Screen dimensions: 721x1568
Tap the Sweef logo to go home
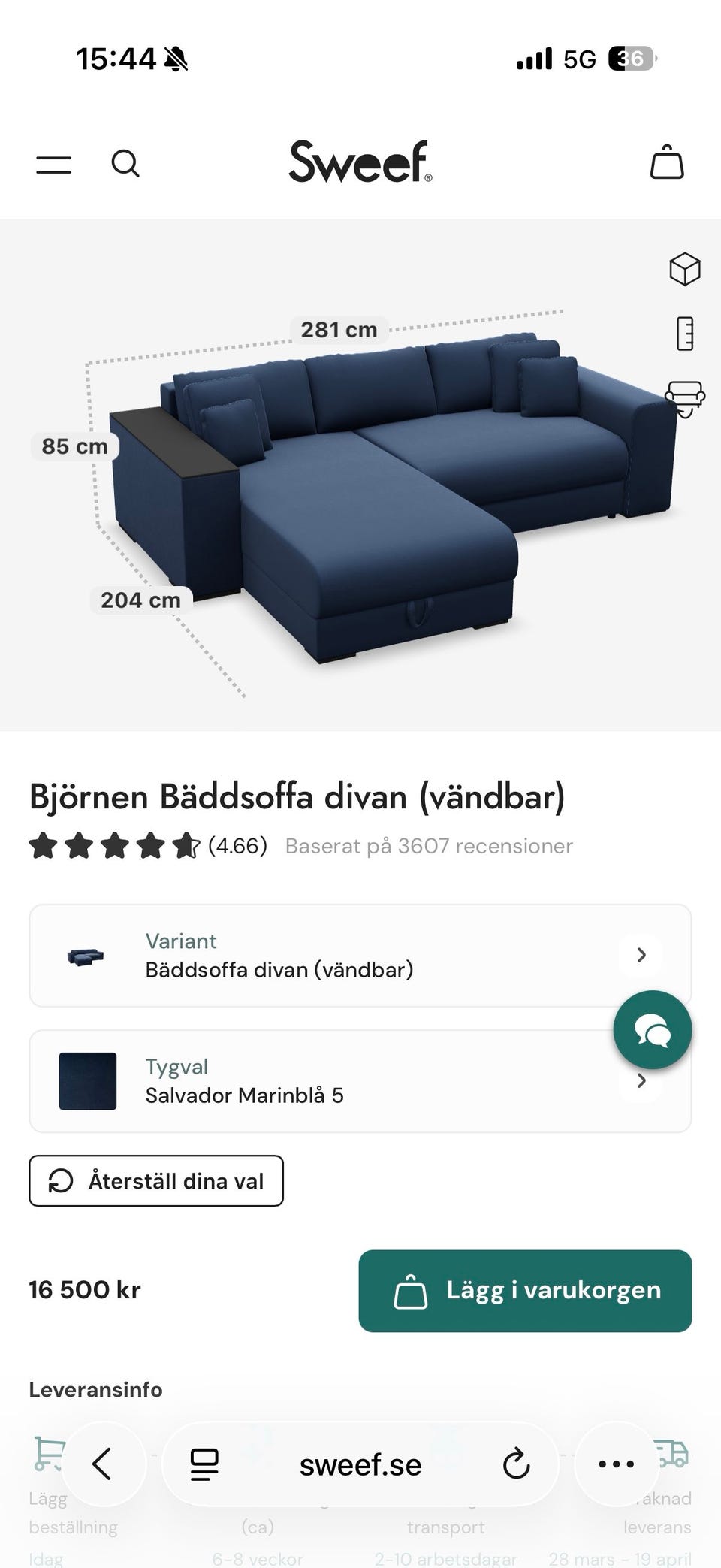(360, 162)
